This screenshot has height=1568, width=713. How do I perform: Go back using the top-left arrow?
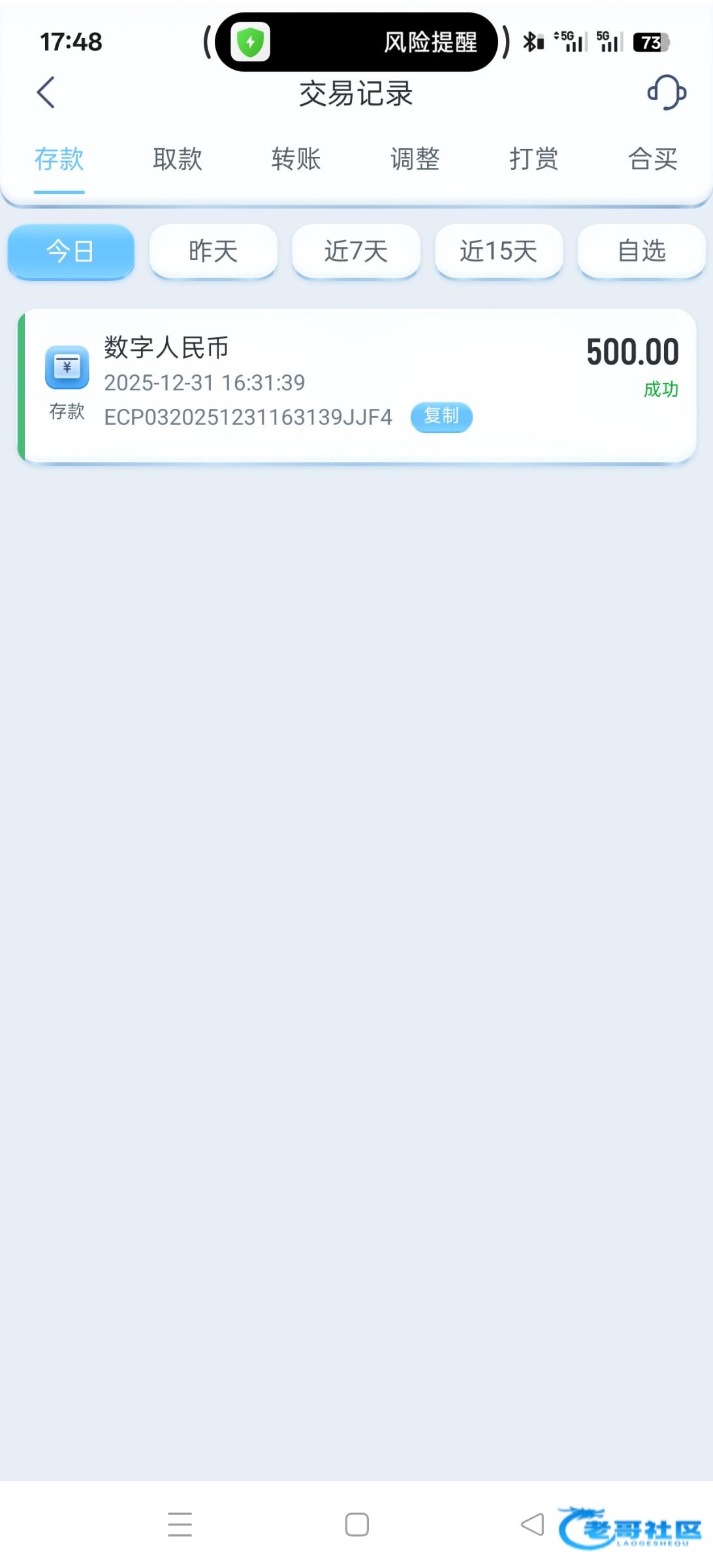[x=46, y=93]
